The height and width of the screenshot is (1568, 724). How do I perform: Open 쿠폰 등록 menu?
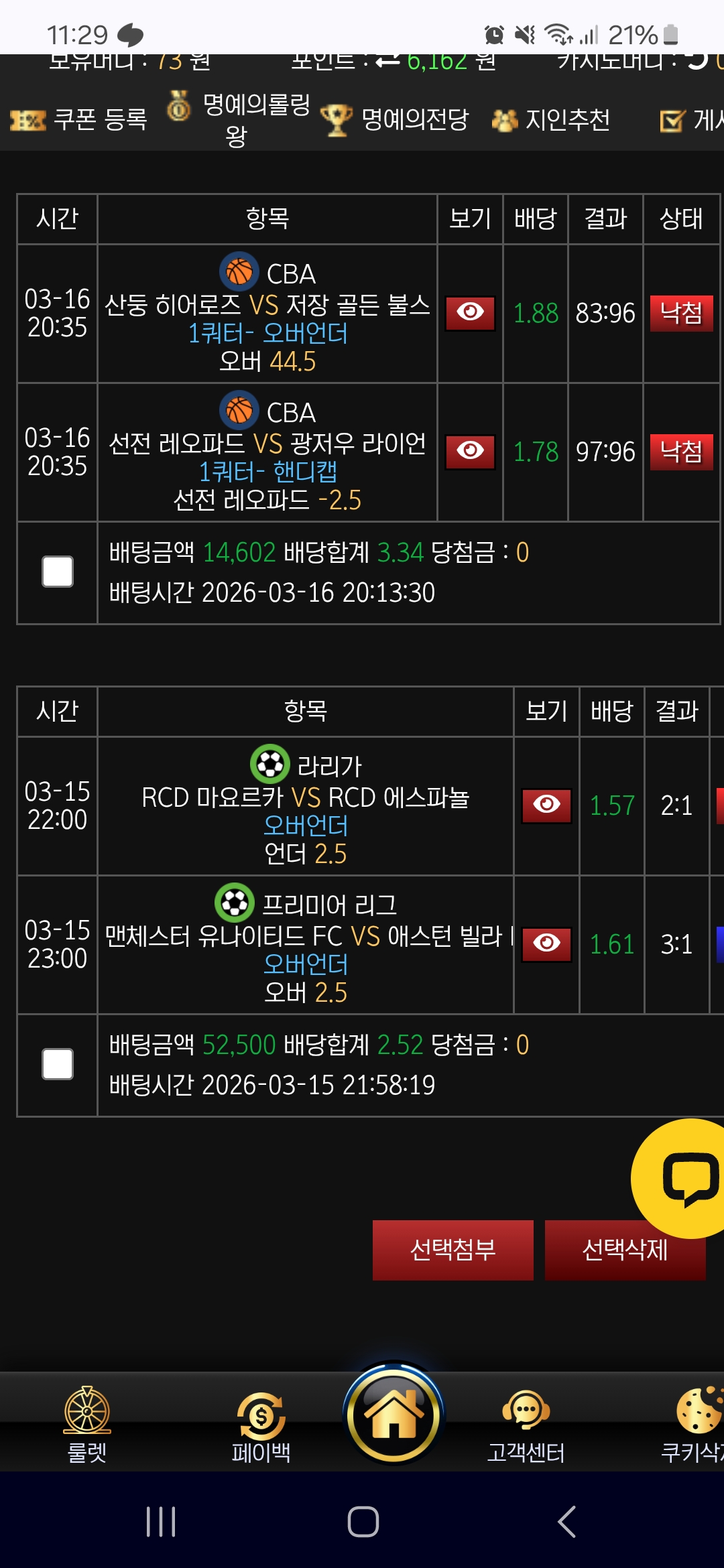(x=80, y=120)
